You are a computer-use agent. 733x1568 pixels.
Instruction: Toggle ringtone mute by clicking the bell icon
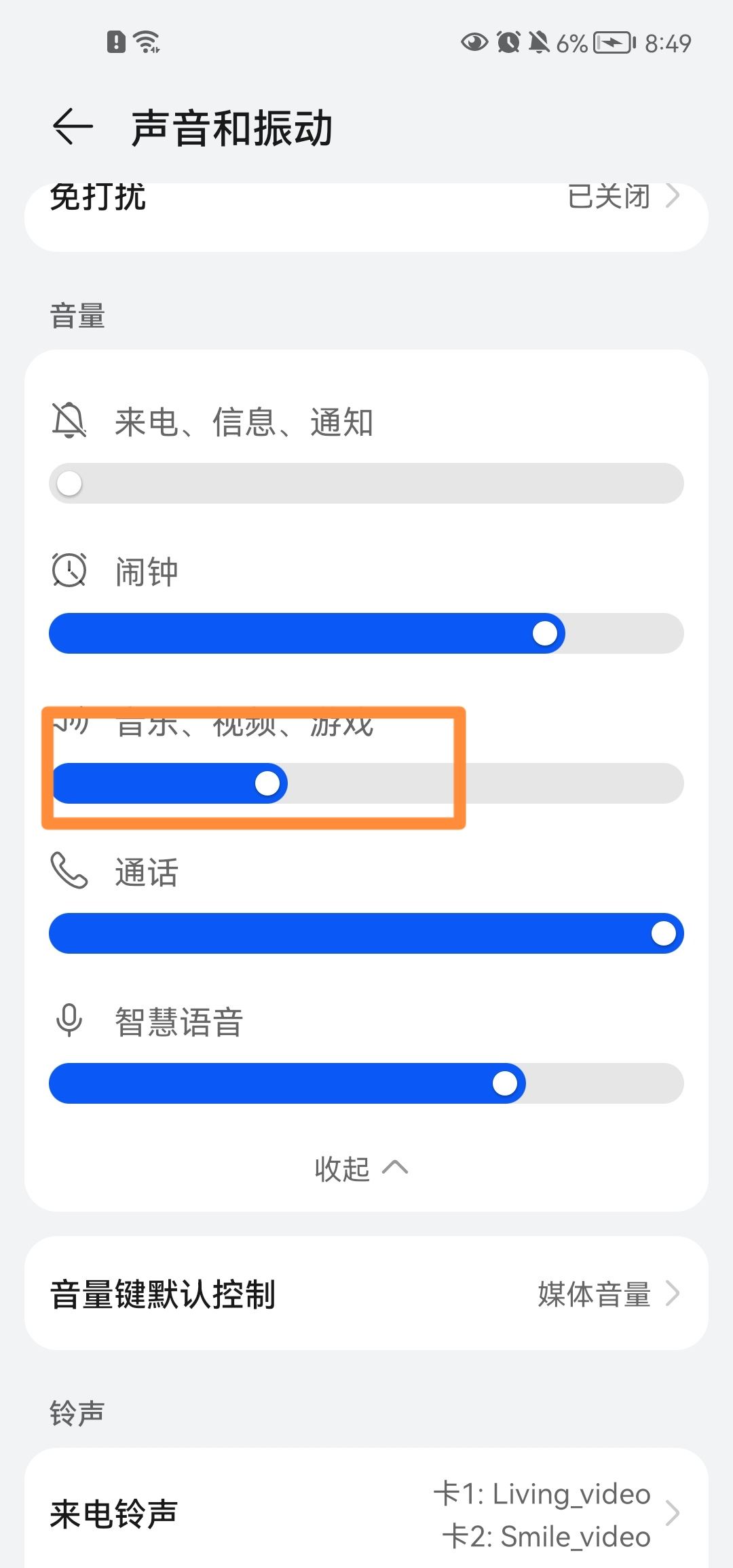coord(70,422)
